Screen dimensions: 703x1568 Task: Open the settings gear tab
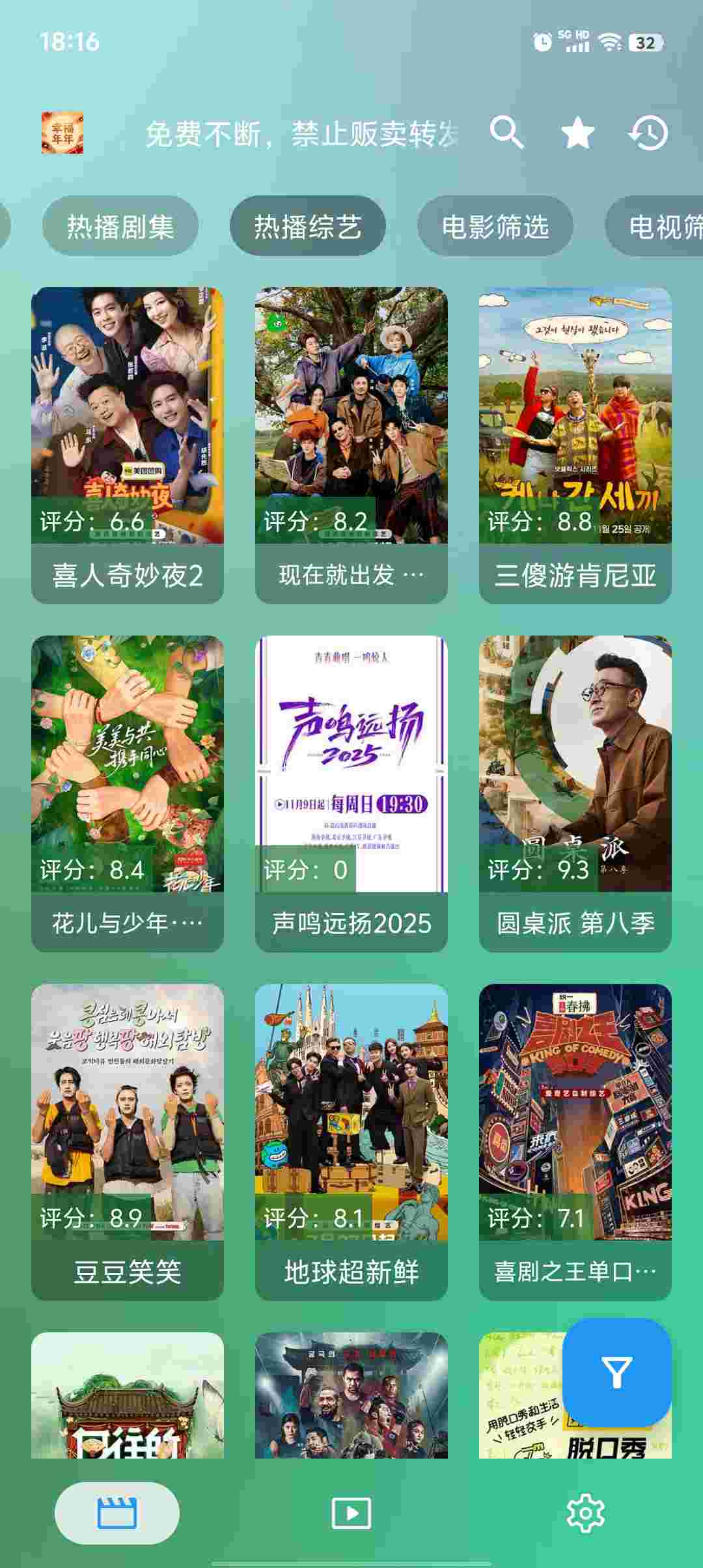pos(585,1513)
